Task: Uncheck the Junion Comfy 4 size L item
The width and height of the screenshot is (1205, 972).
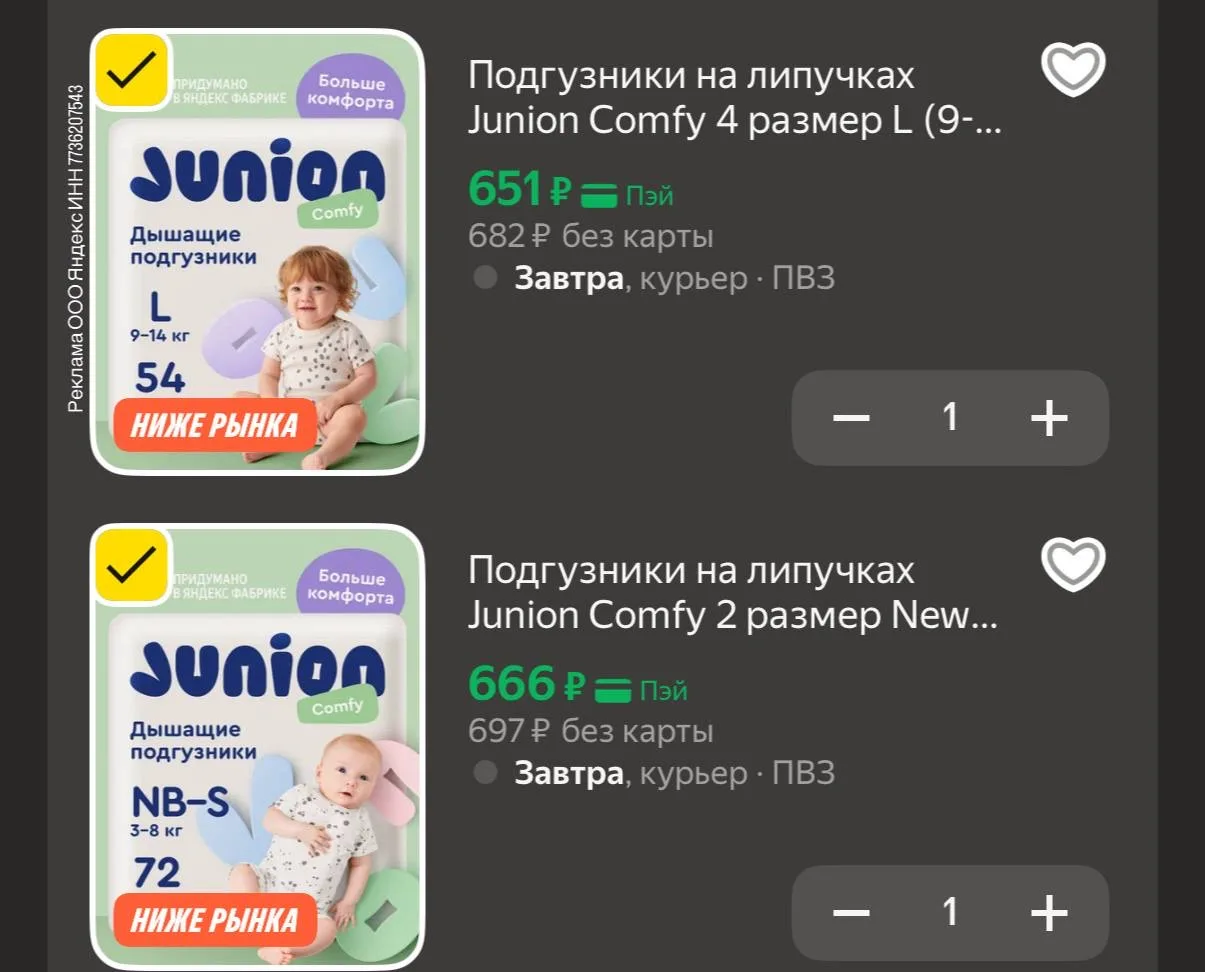Action: tap(131, 70)
